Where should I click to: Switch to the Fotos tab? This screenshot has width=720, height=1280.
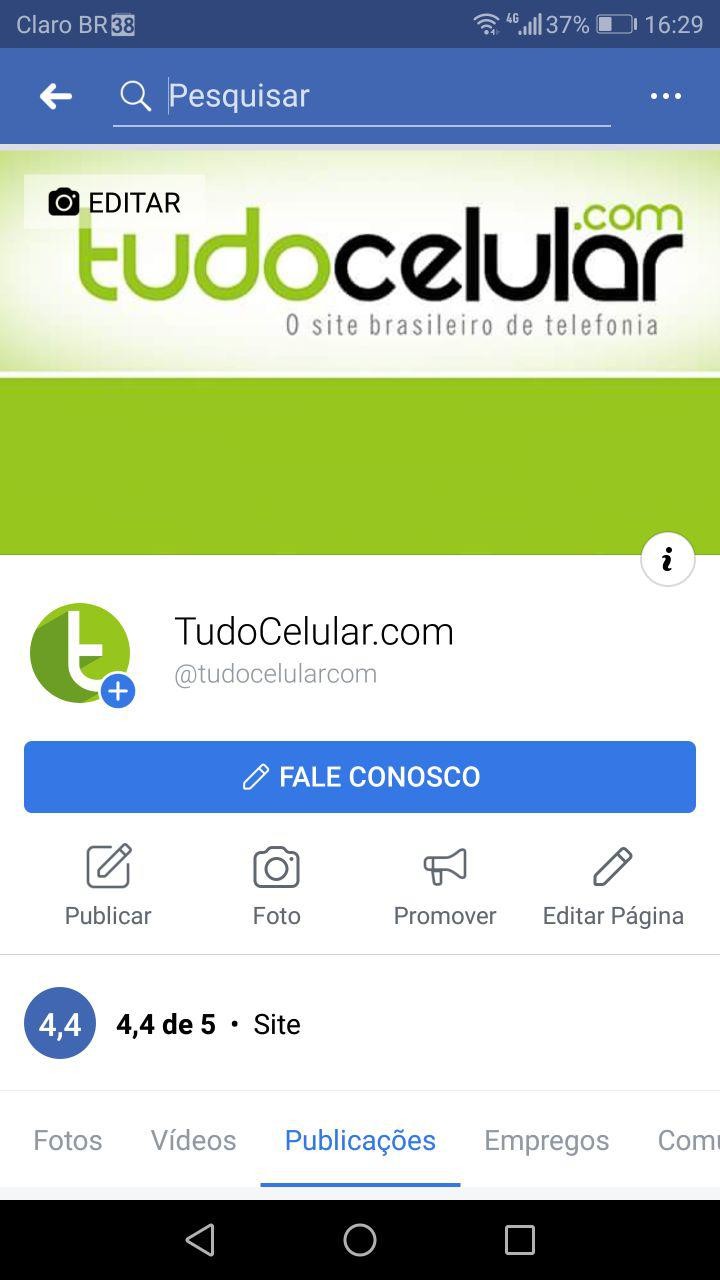point(68,1140)
